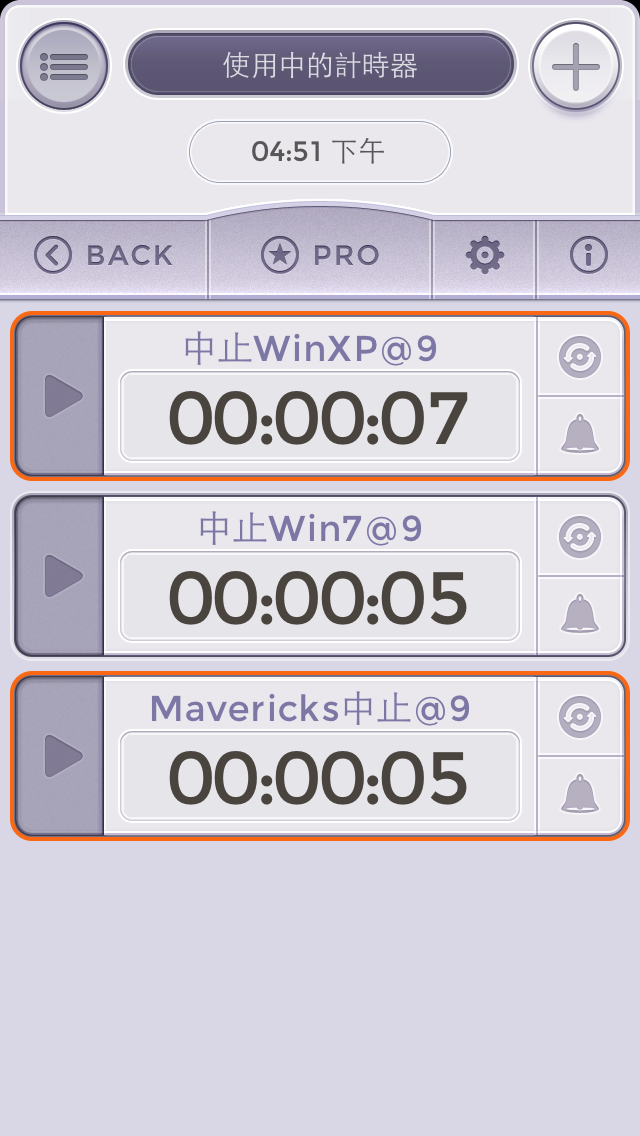The height and width of the screenshot is (1136, 640).
Task: Tap the 使用中的計時器 title pill
Action: [320, 66]
